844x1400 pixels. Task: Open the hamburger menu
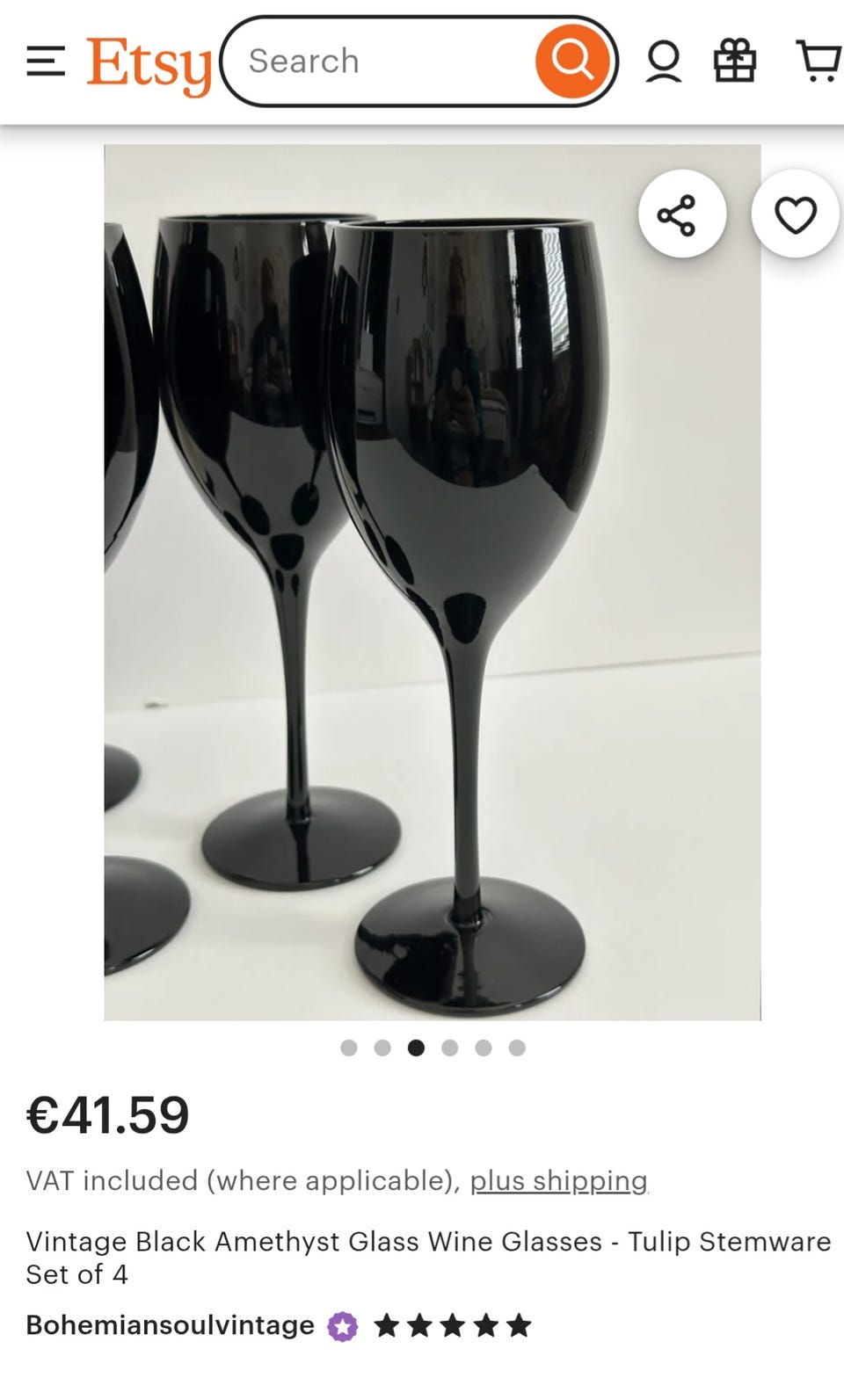[46, 62]
